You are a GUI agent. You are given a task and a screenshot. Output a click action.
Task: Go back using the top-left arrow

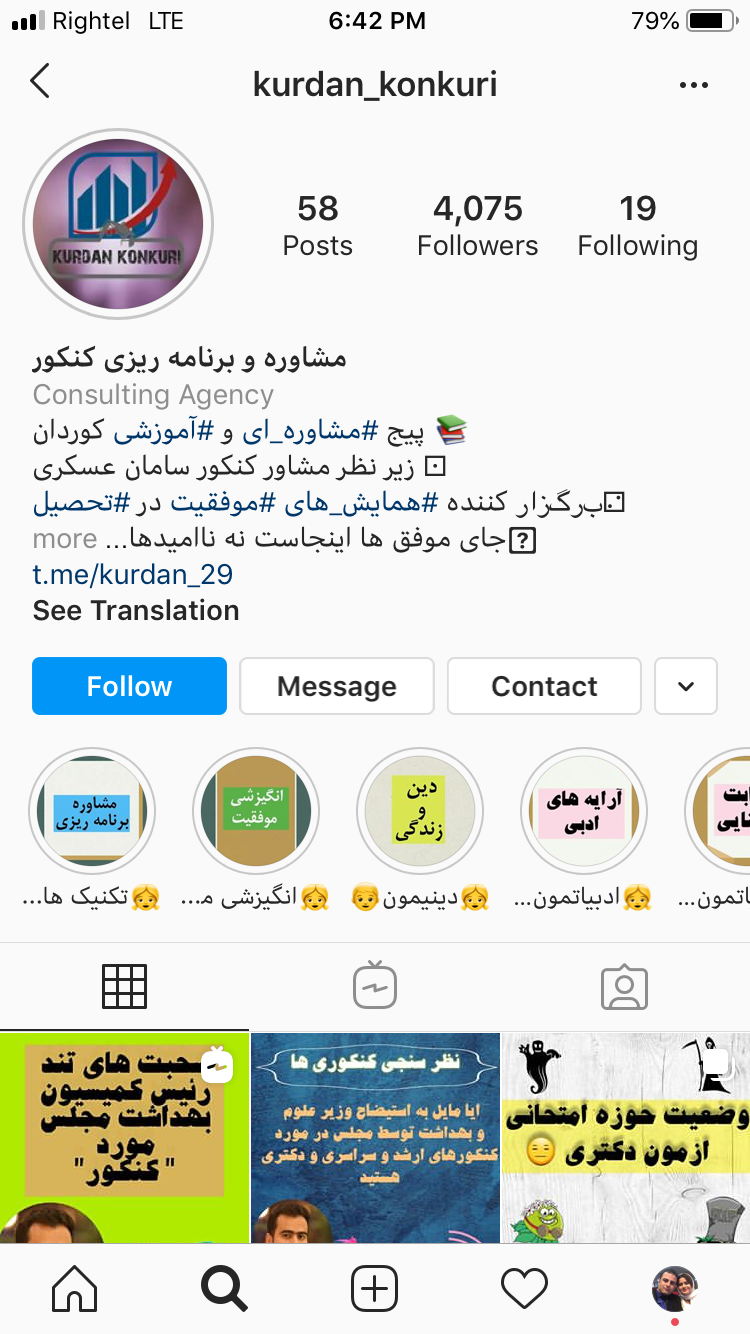[40, 82]
